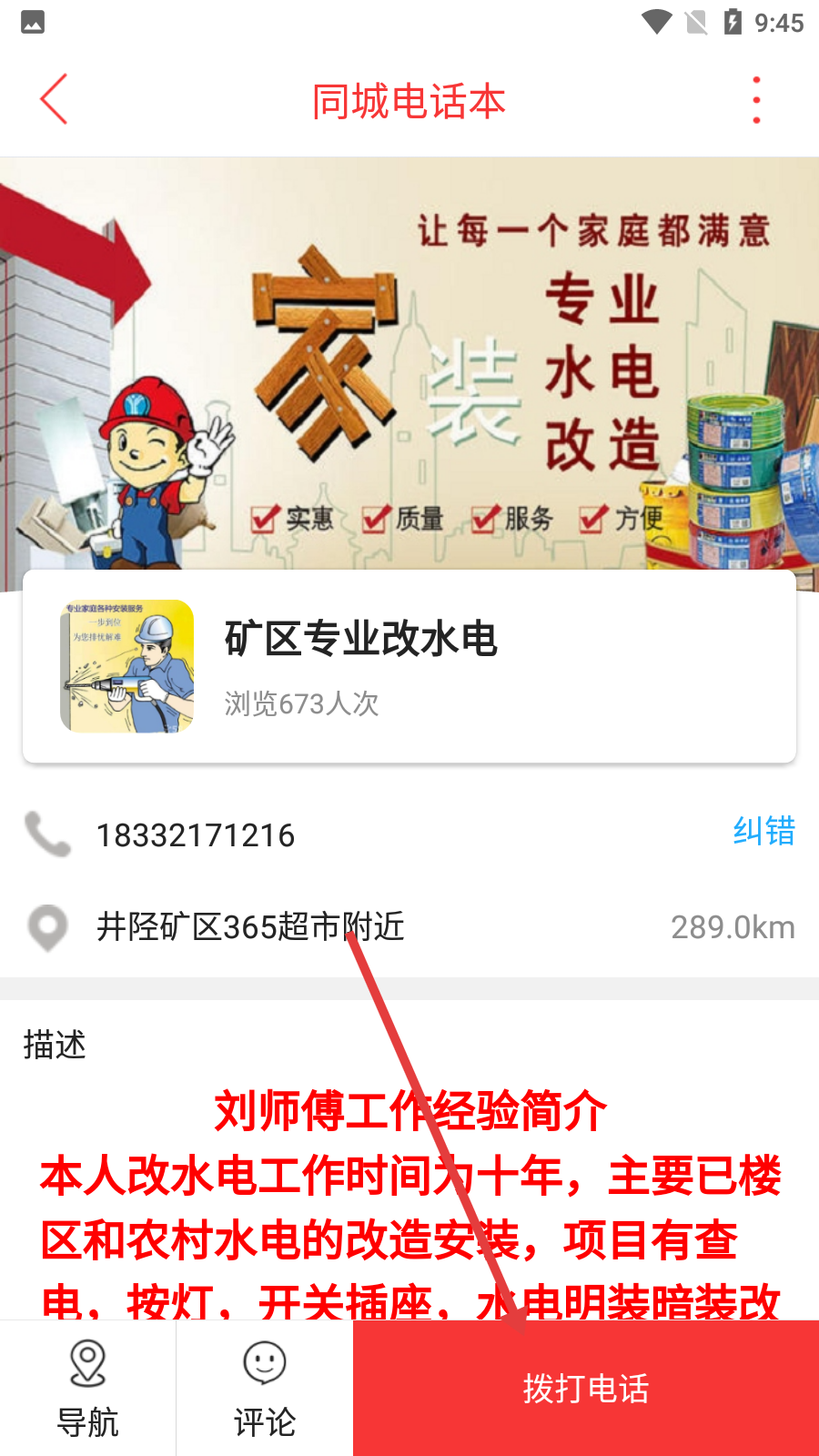Image resolution: width=819 pixels, height=1456 pixels.
Task: Open the 评论 comments section
Action: [265, 1388]
